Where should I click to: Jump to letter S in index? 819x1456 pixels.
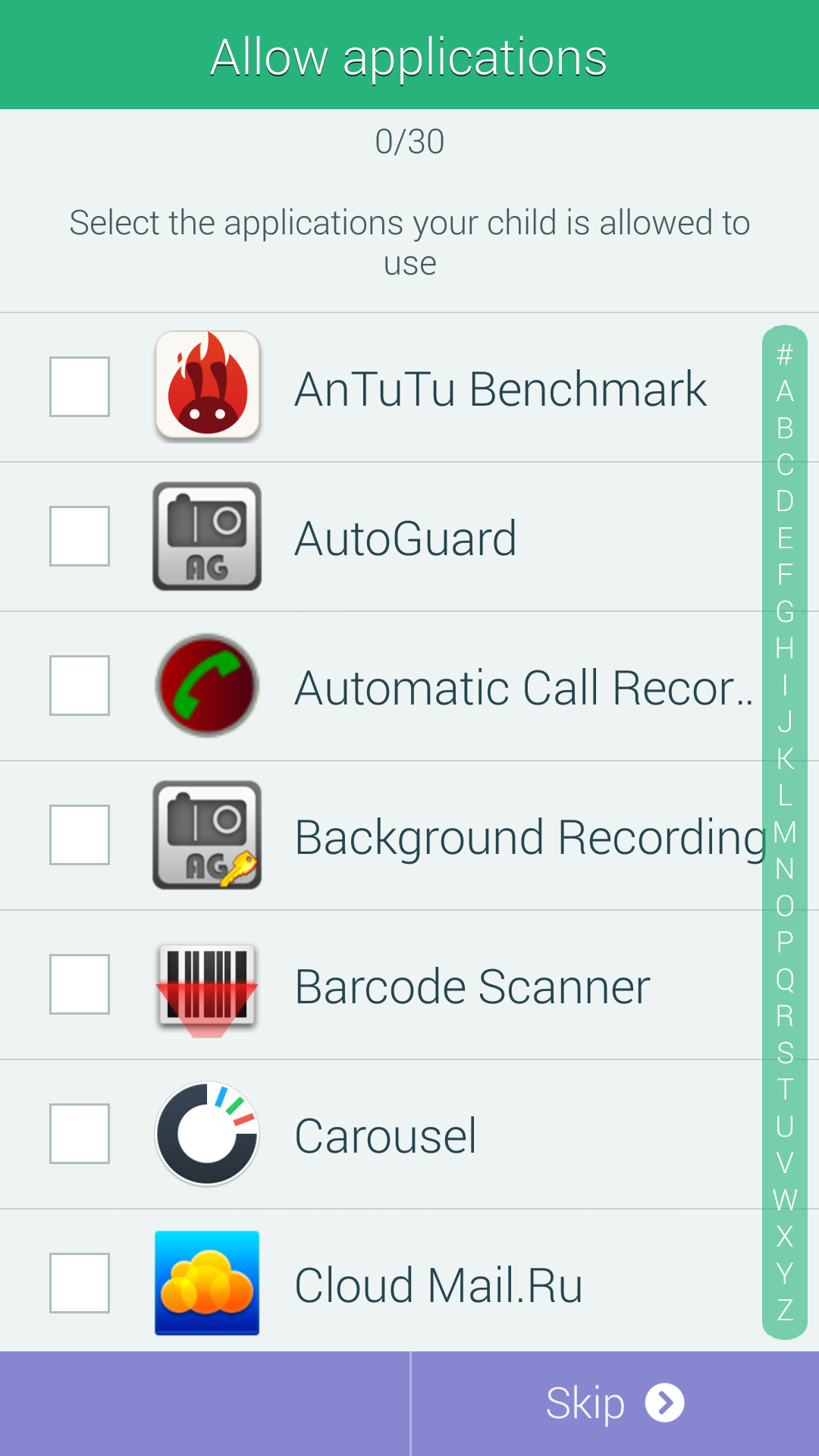coord(785,1053)
